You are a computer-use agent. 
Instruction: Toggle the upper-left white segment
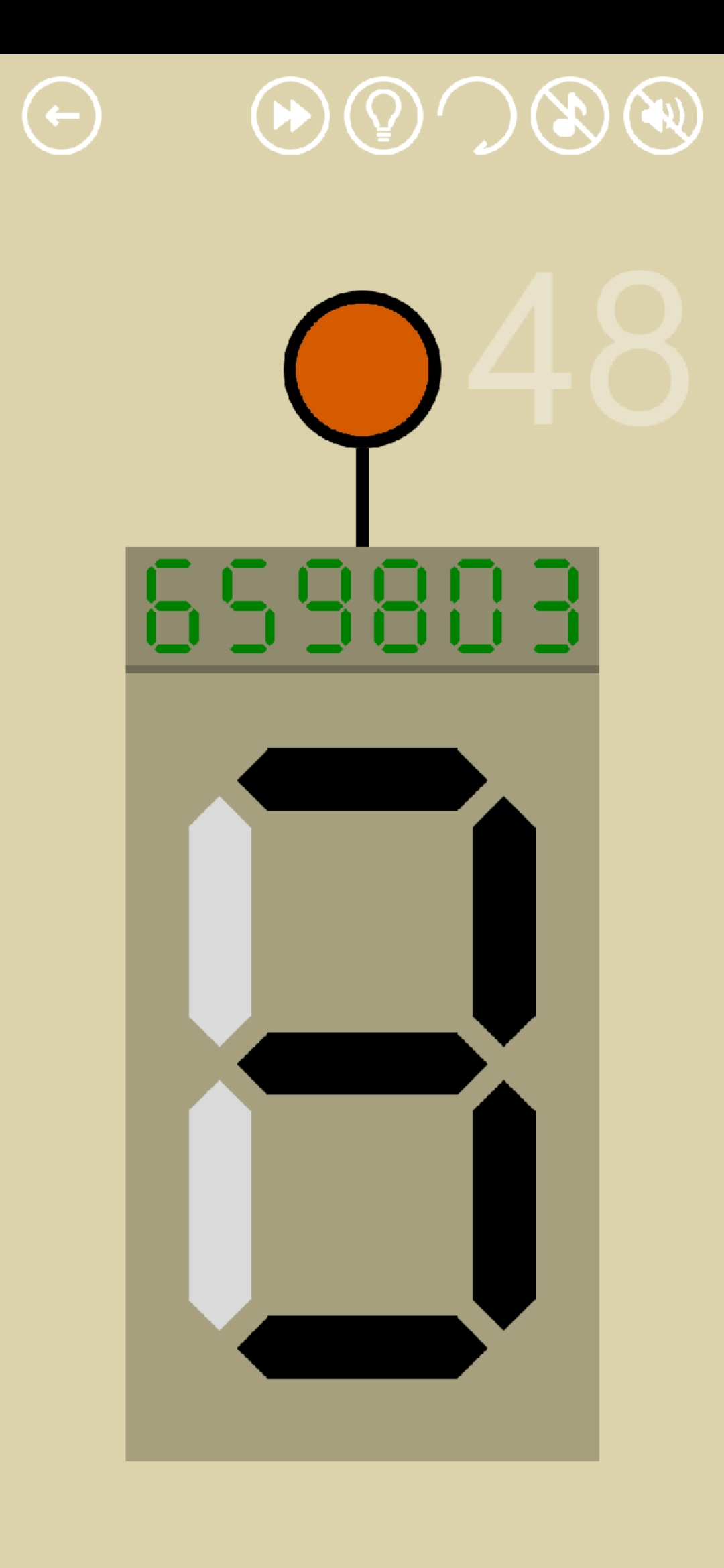pyautogui.click(x=220, y=921)
